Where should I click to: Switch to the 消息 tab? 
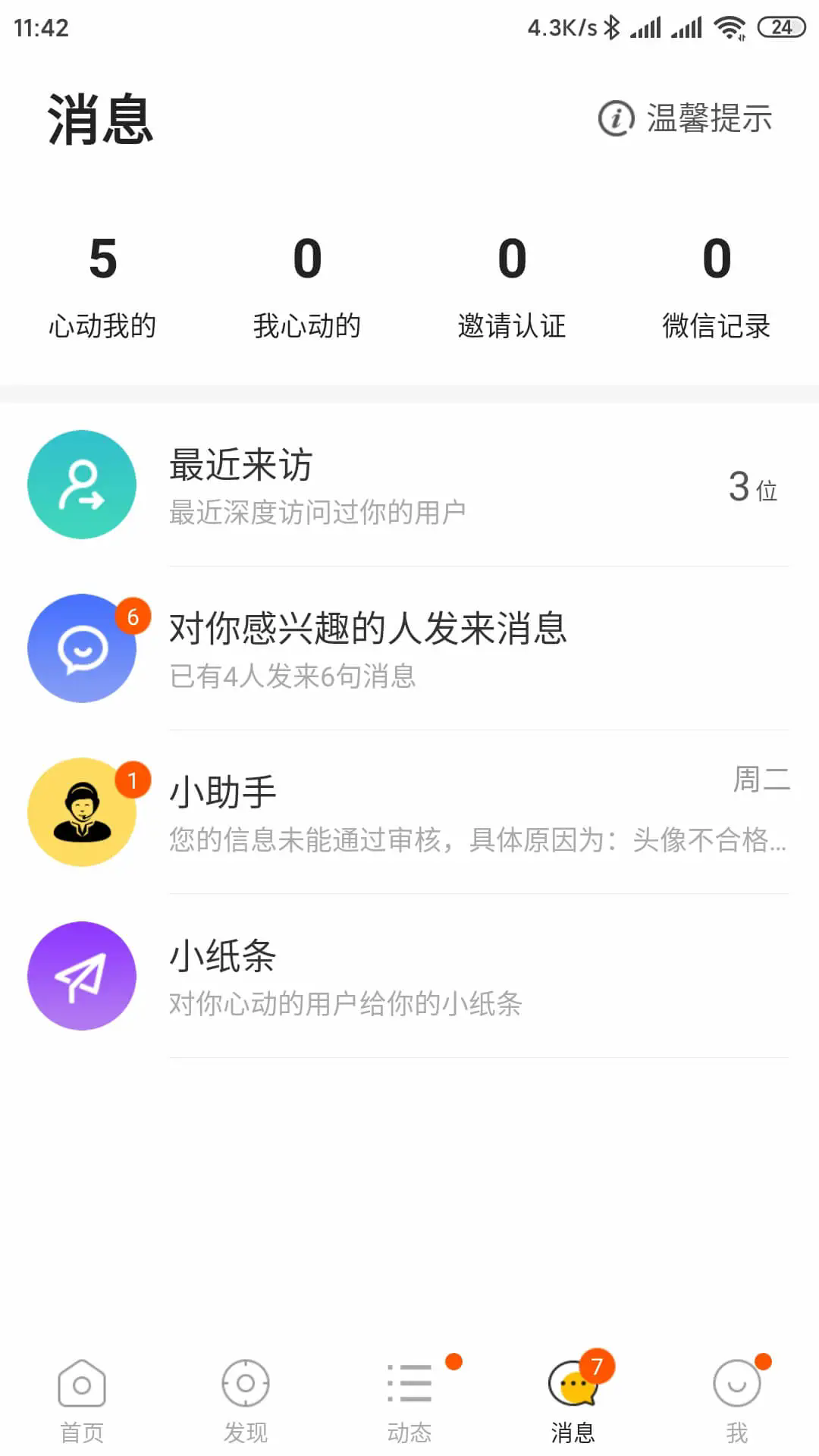coord(573,1399)
